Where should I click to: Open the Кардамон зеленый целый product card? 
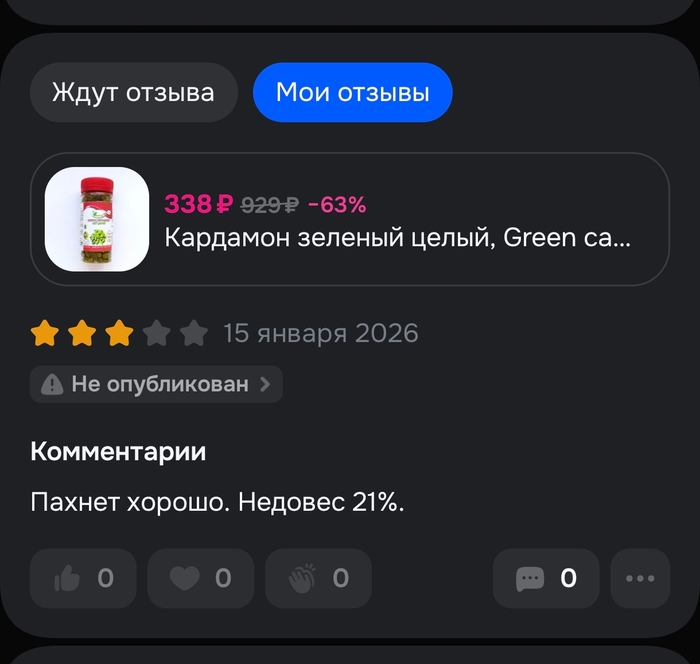click(x=349, y=220)
